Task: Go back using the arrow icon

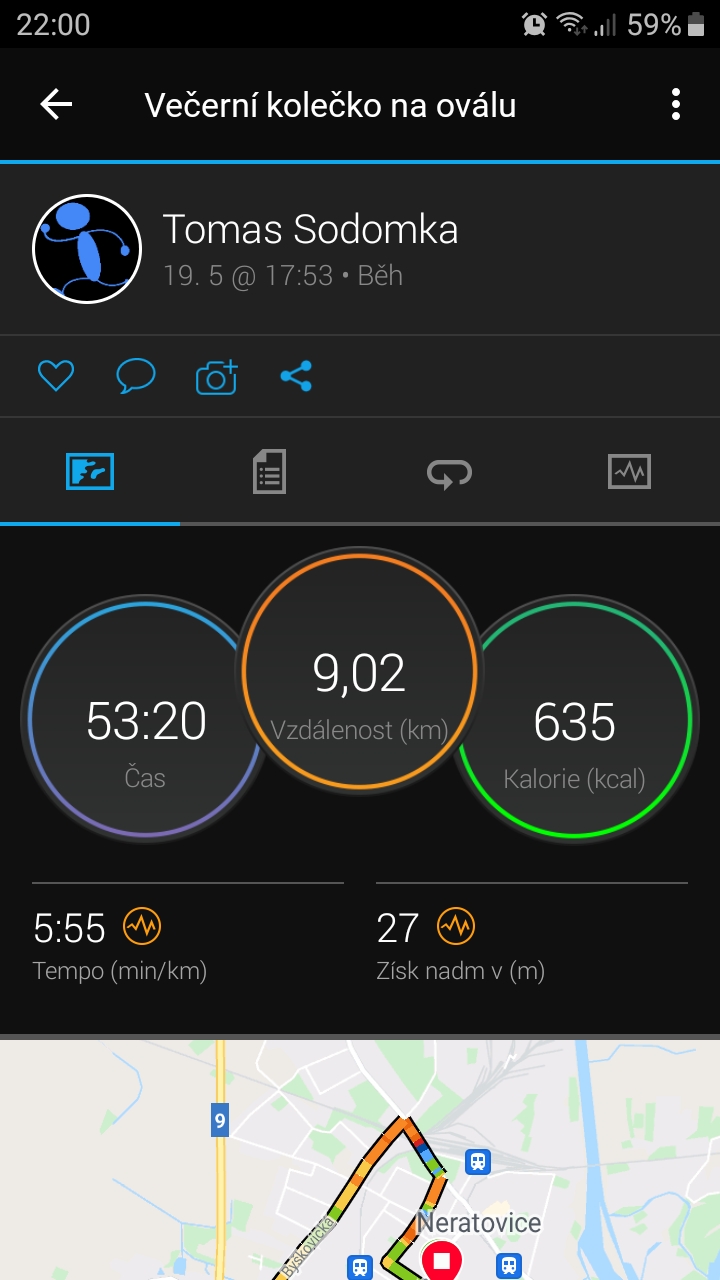Action: click(x=56, y=104)
